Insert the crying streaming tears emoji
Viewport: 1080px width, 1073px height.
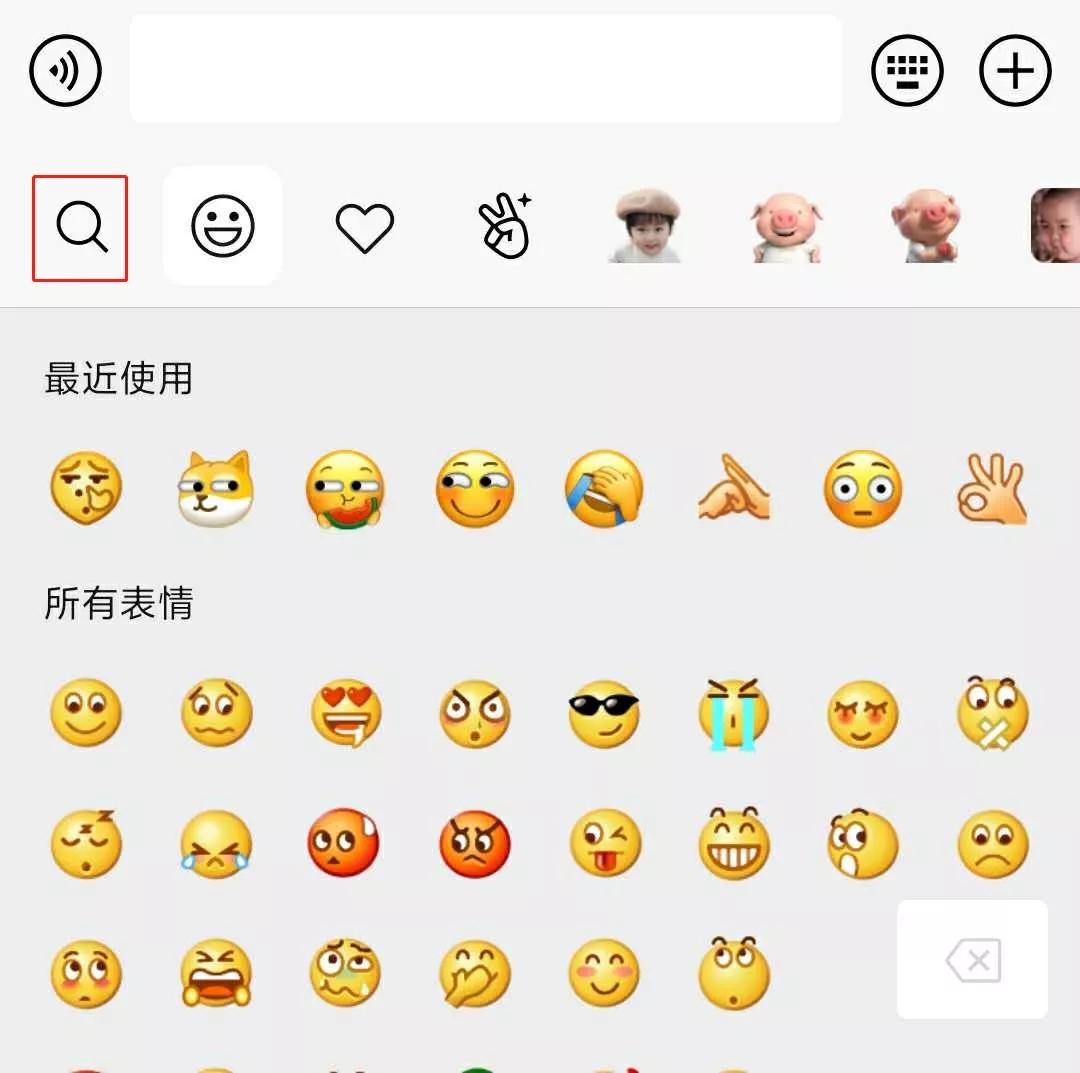pos(733,714)
